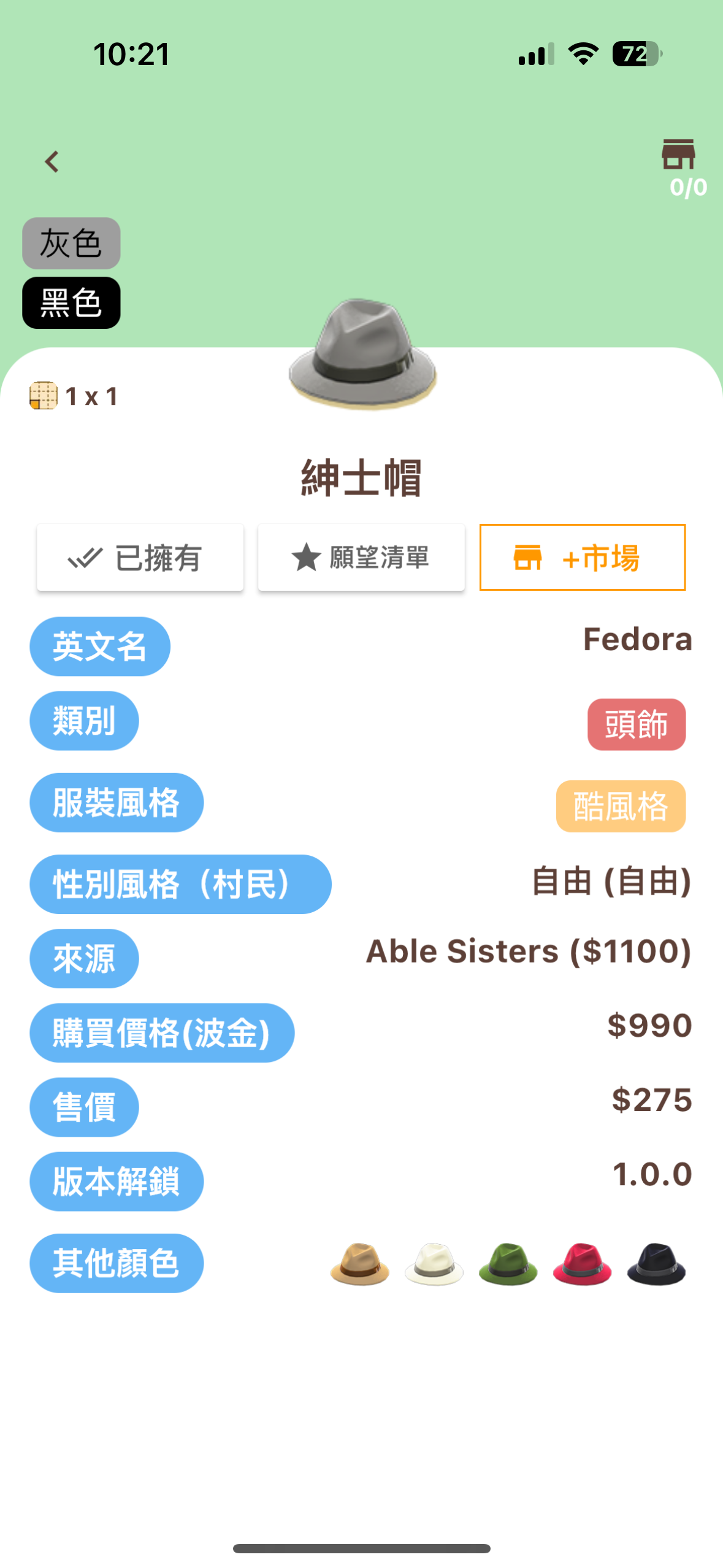Select the brown fedora color variant
Image resolution: width=723 pixels, height=1568 pixels.
[360, 1263]
